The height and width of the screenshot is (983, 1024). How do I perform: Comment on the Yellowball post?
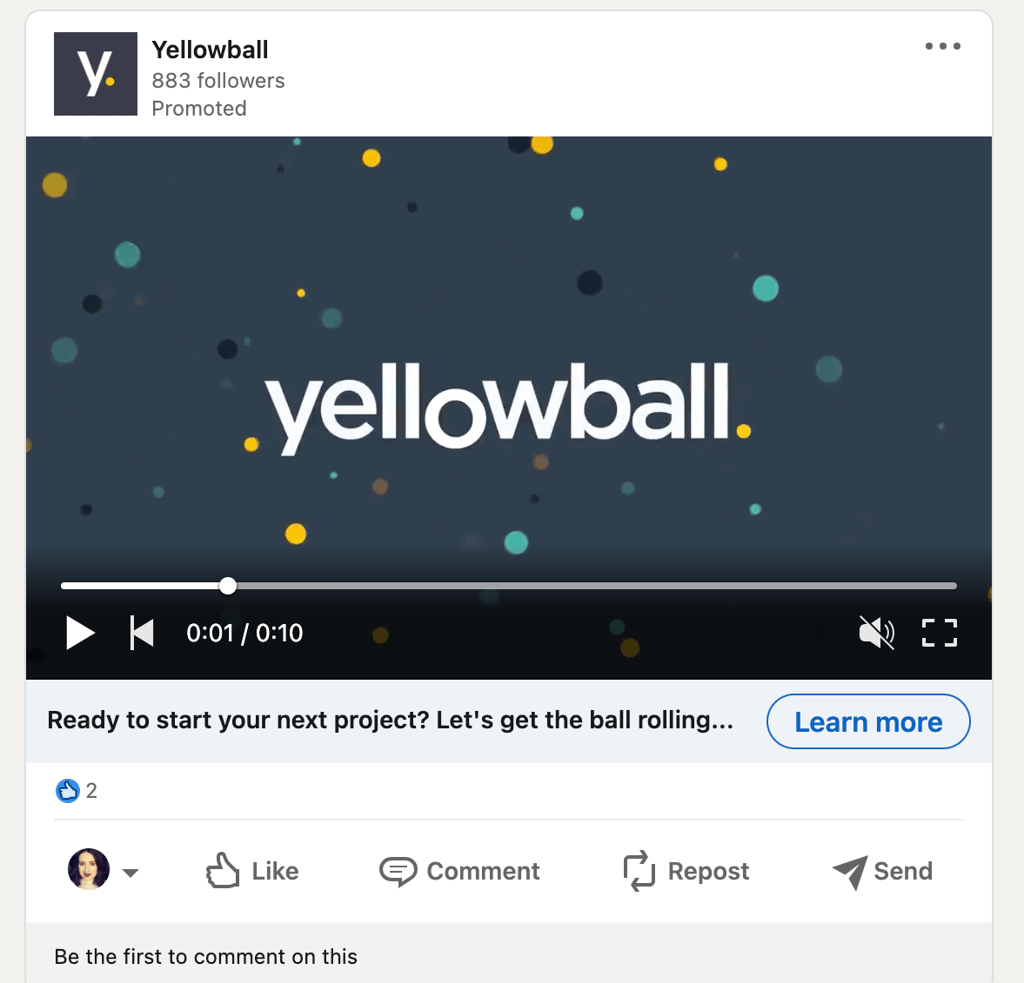click(x=460, y=871)
